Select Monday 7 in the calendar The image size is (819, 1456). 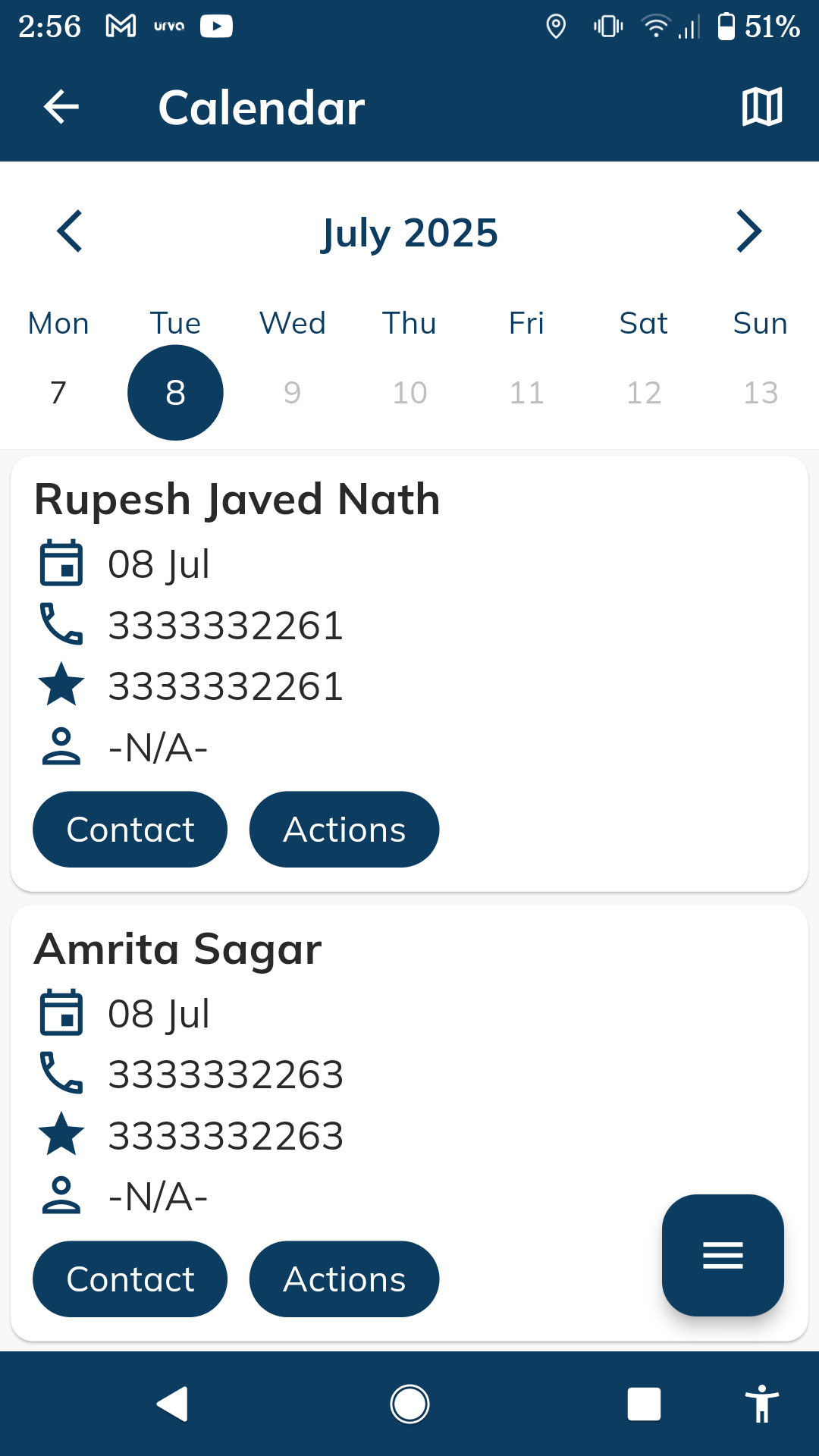[x=58, y=393]
